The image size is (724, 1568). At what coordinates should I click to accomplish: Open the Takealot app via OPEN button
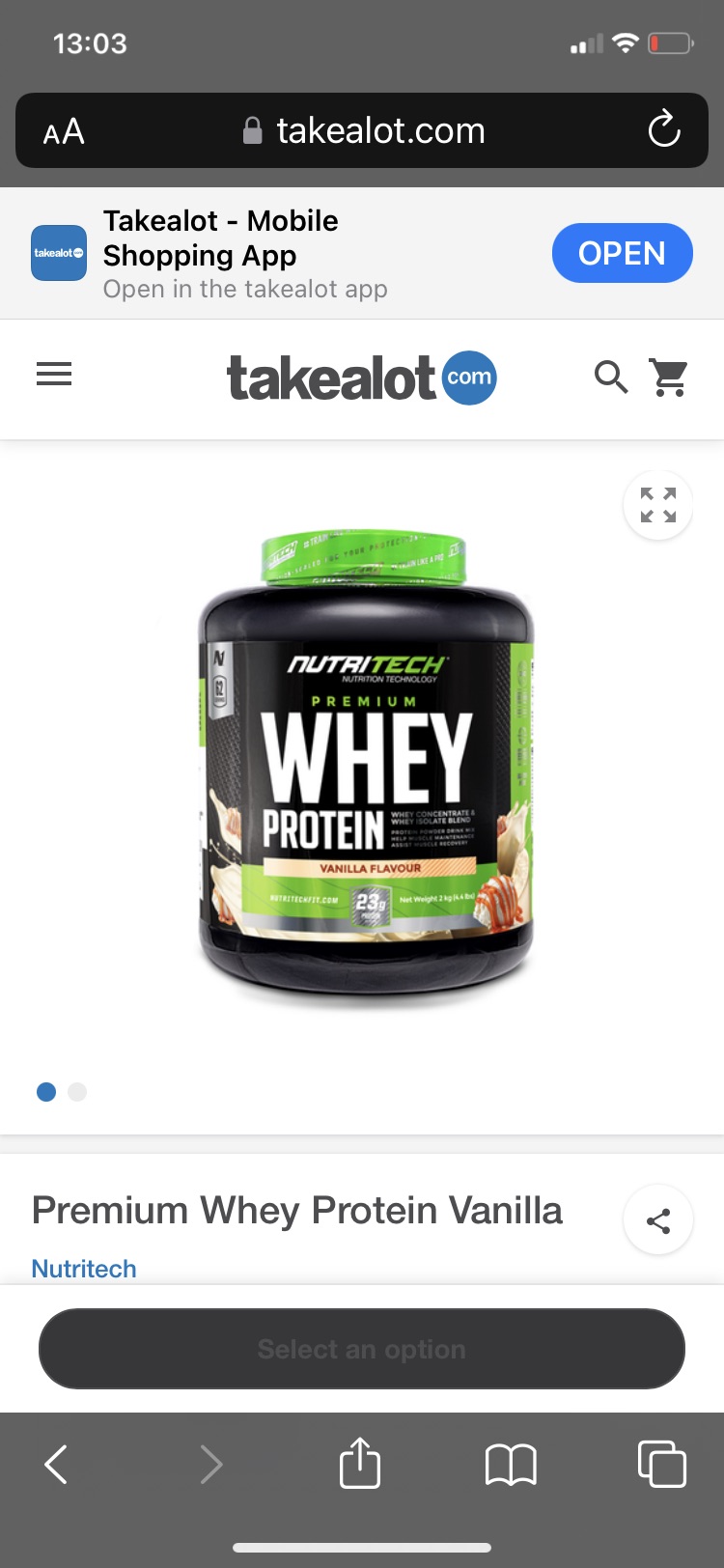coord(622,253)
